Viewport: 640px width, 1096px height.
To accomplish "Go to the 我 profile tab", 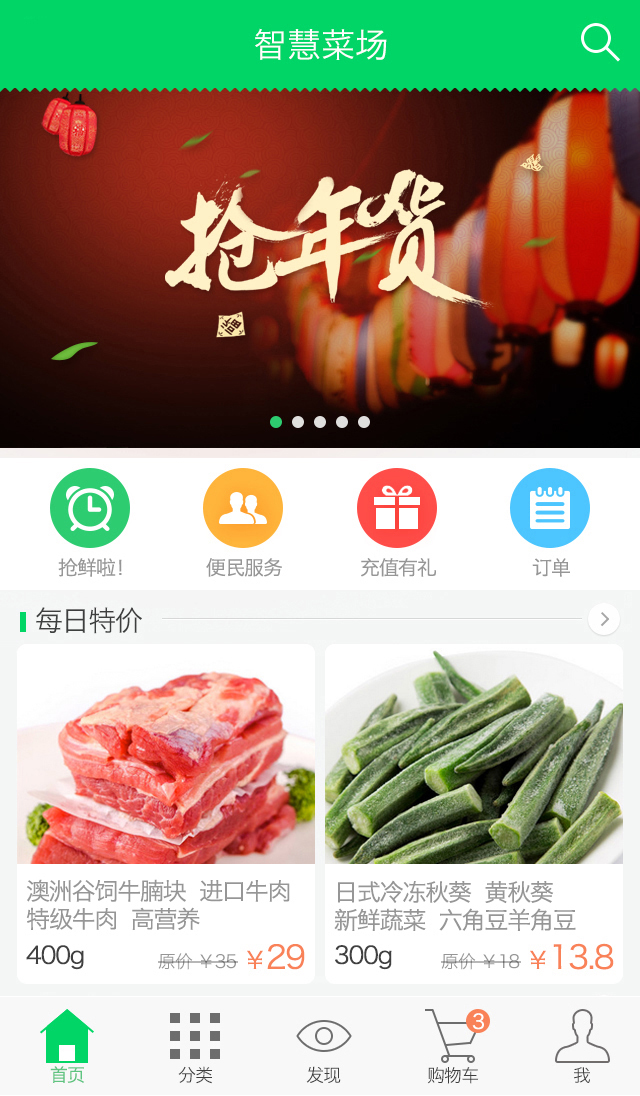I will click(581, 1047).
